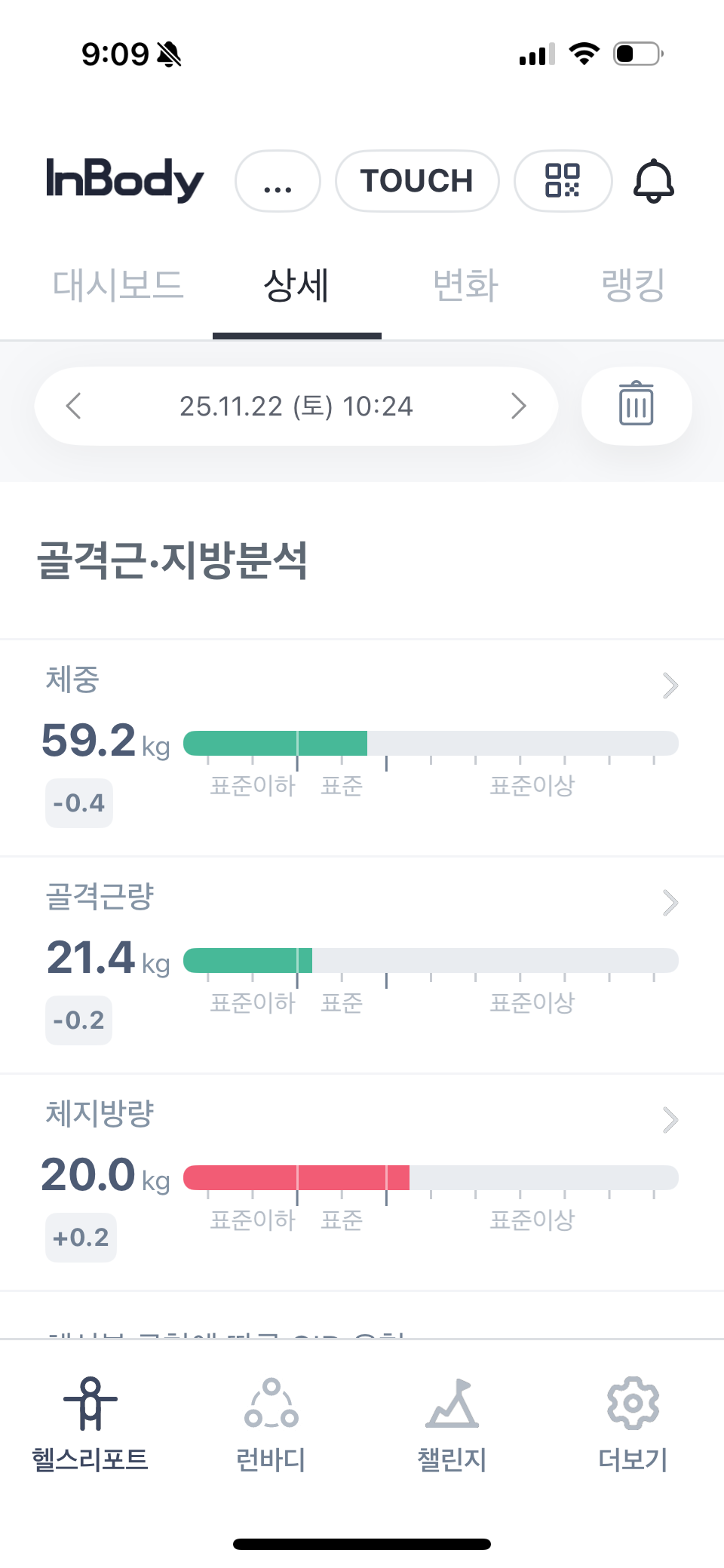Open the 체중 details row

pos(362,748)
